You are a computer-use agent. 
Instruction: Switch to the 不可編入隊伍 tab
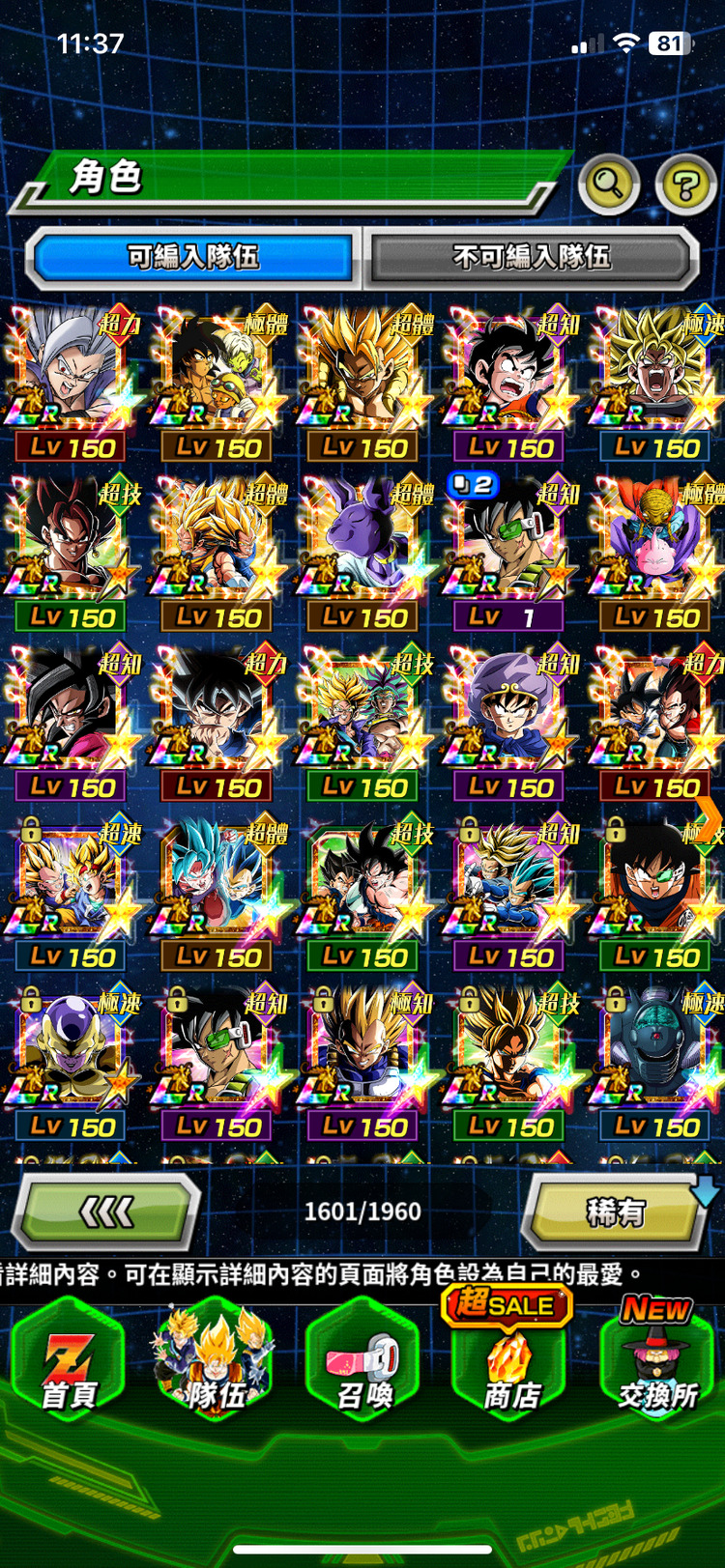(x=532, y=257)
